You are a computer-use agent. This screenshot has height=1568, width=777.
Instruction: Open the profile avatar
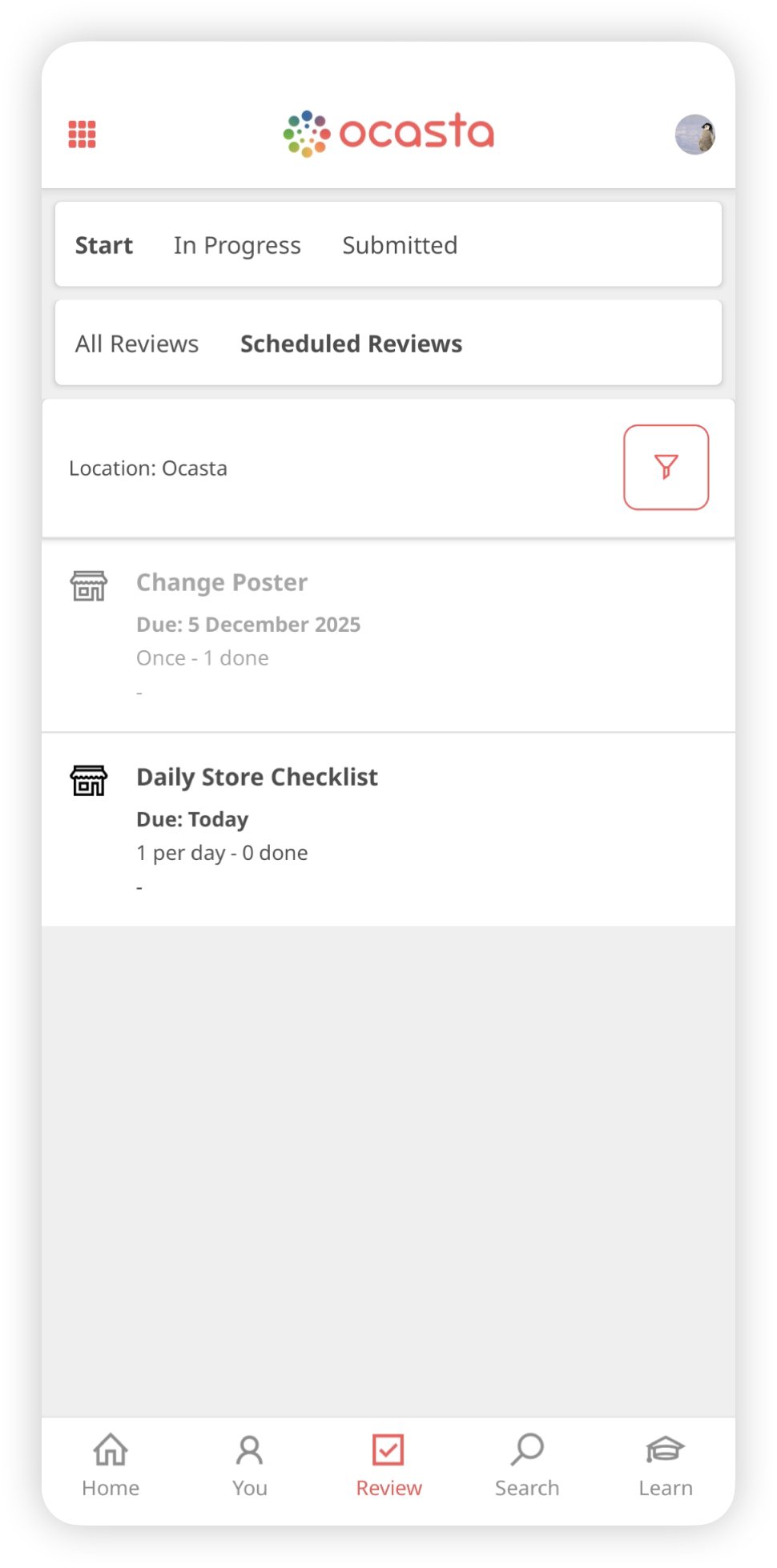(x=694, y=135)
